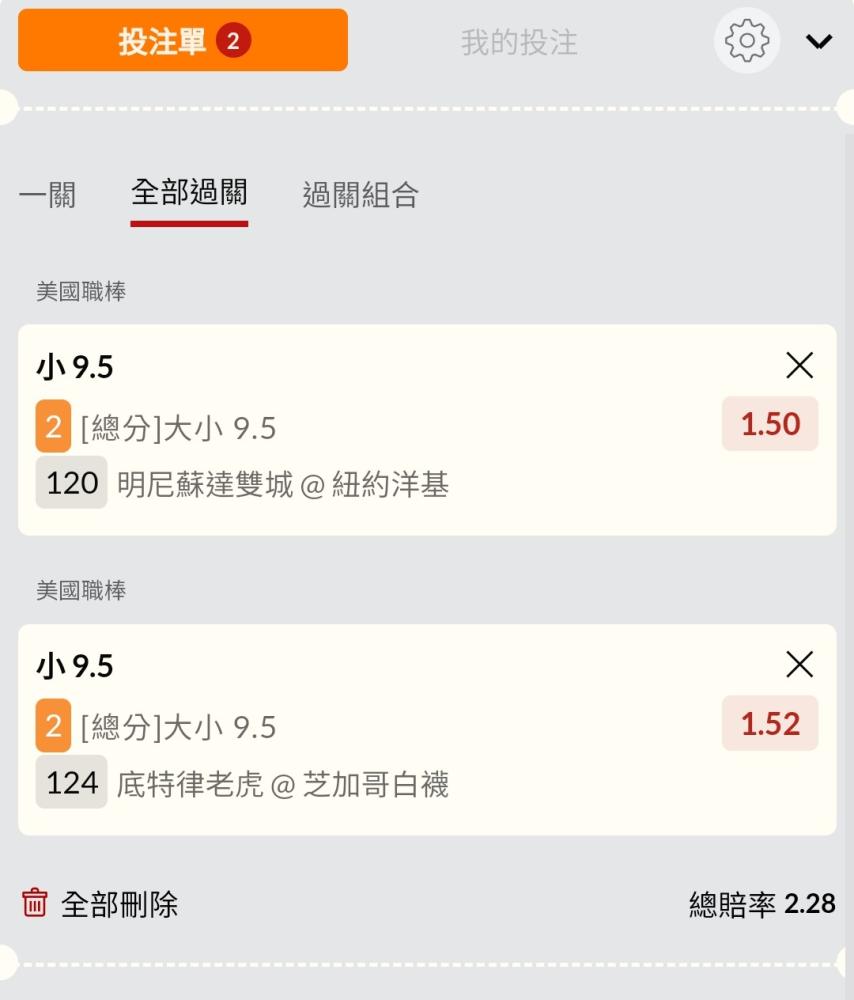Open the bet slip settings gear
The image size is (854, 1000).
pyautogui.click(x=747, y=41)
